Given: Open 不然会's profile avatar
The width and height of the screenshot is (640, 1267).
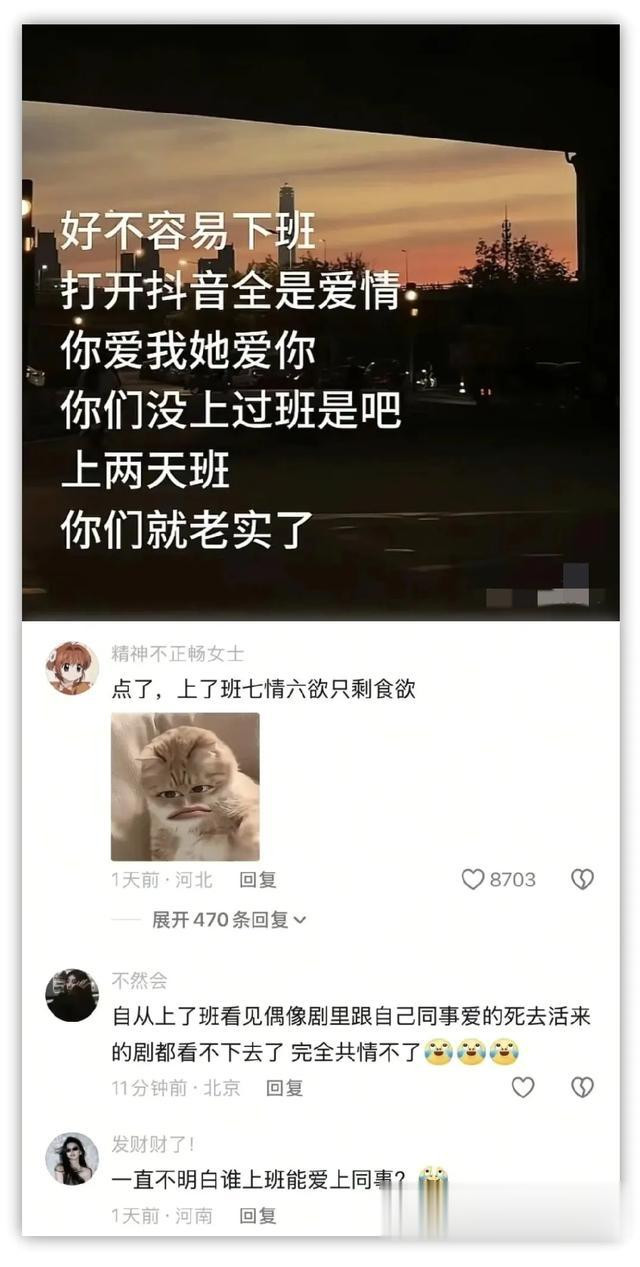Looking at the screenshot, I should point(72,995).
